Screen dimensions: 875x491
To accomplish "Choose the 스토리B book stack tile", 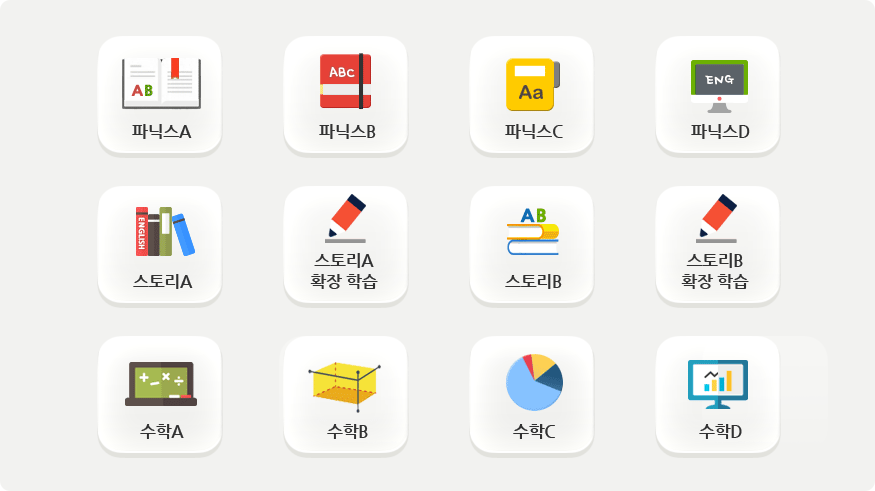I will (532, 245).
